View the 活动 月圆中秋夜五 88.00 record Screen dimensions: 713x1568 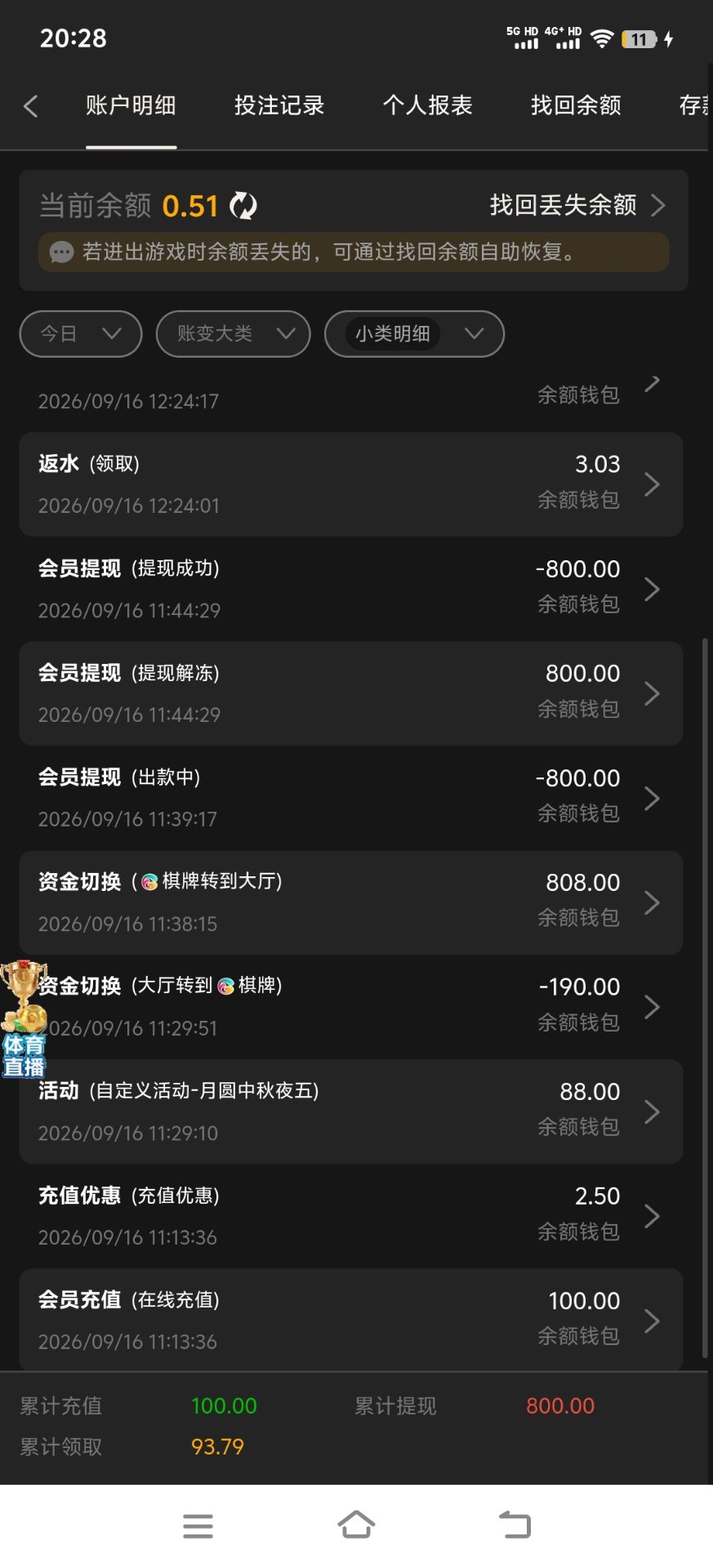[351, 1111]
